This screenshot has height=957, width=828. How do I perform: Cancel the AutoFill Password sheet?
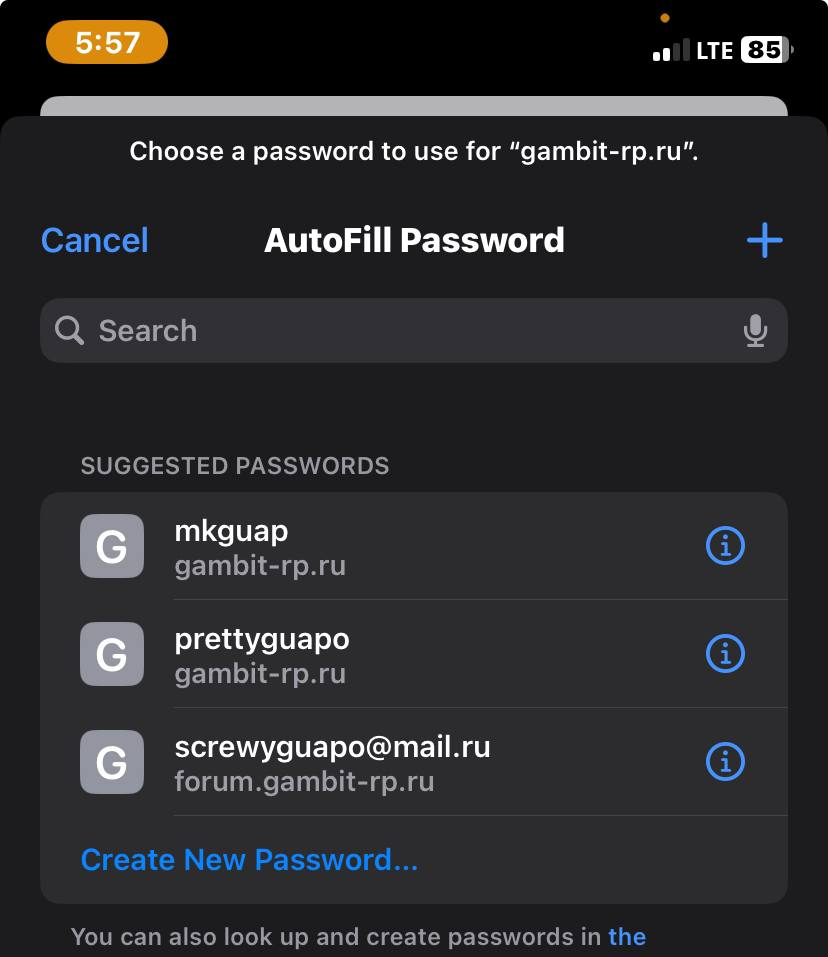(x=94, y=240)
